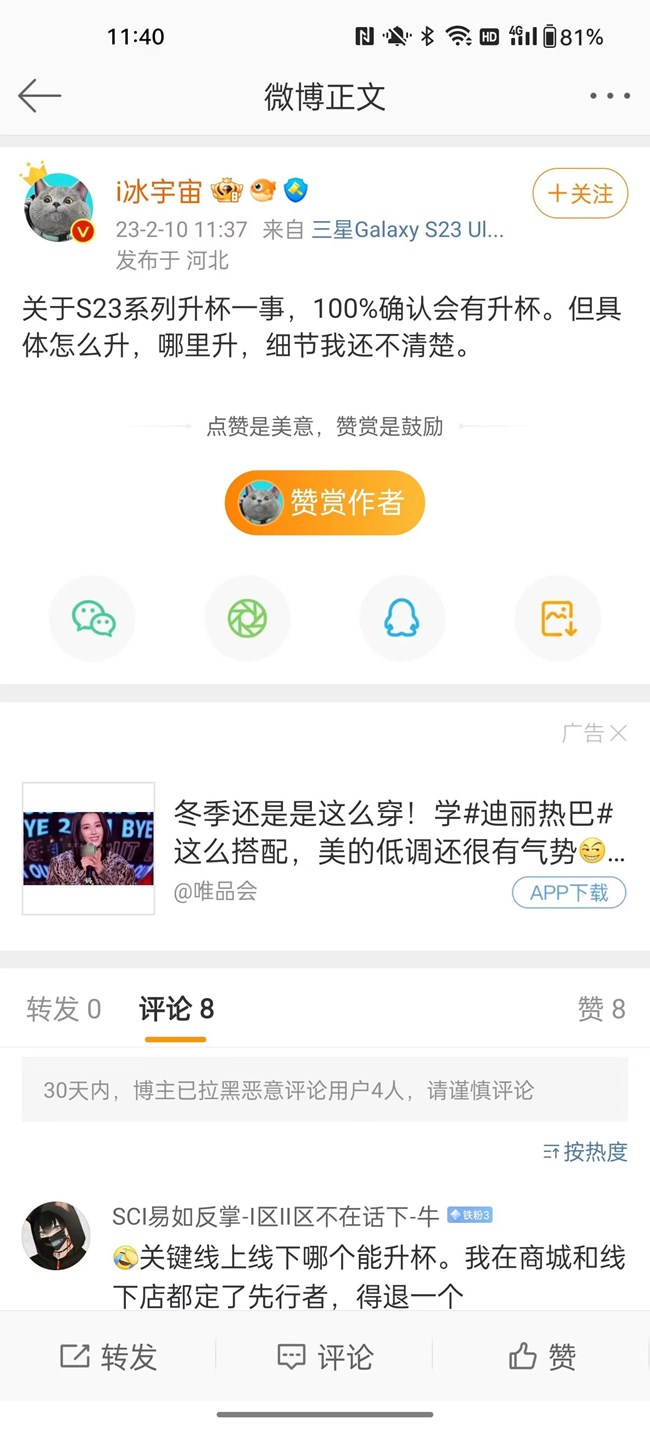Share the post to WeChat

93,619
